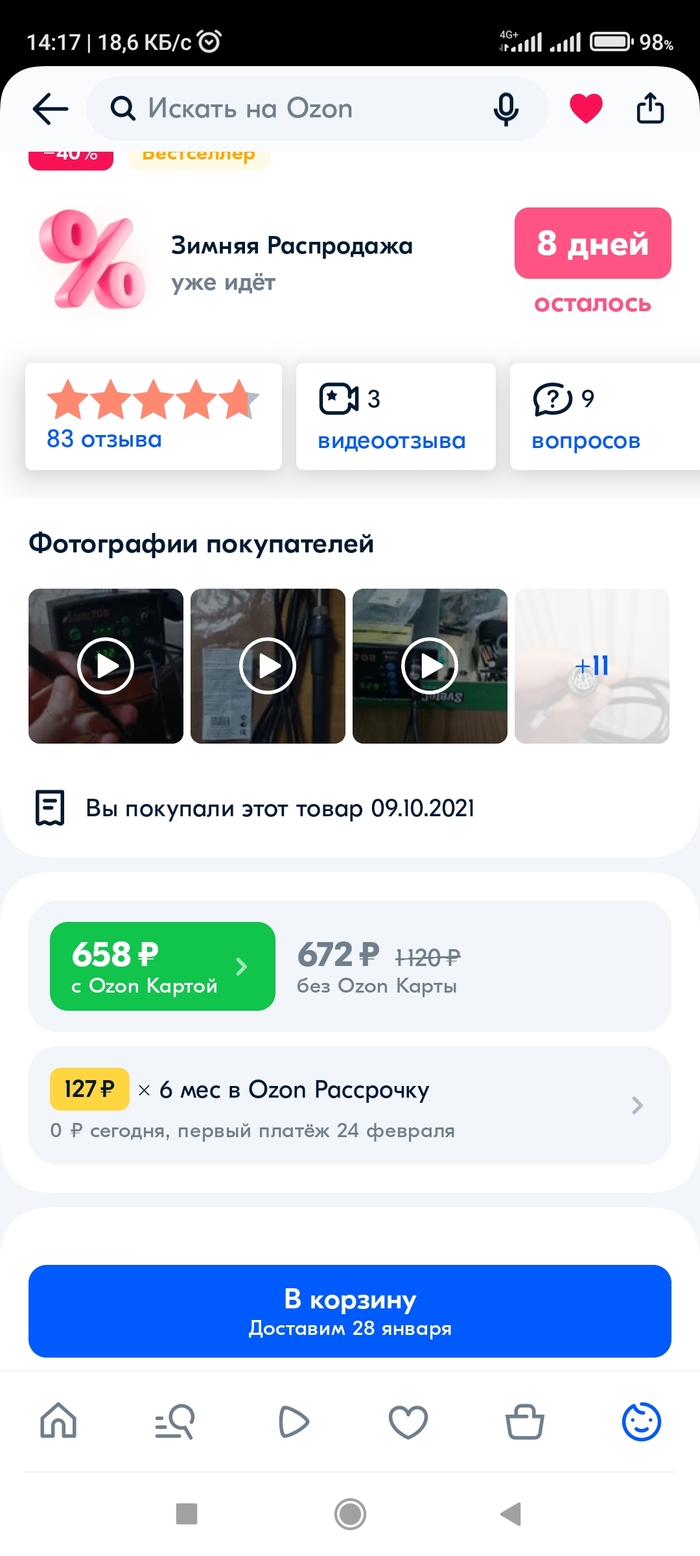View the 3 видеоотзыва card
The height and width of the screenshot is (1556, 700).
pyautogui.click(x=395, y=416)
